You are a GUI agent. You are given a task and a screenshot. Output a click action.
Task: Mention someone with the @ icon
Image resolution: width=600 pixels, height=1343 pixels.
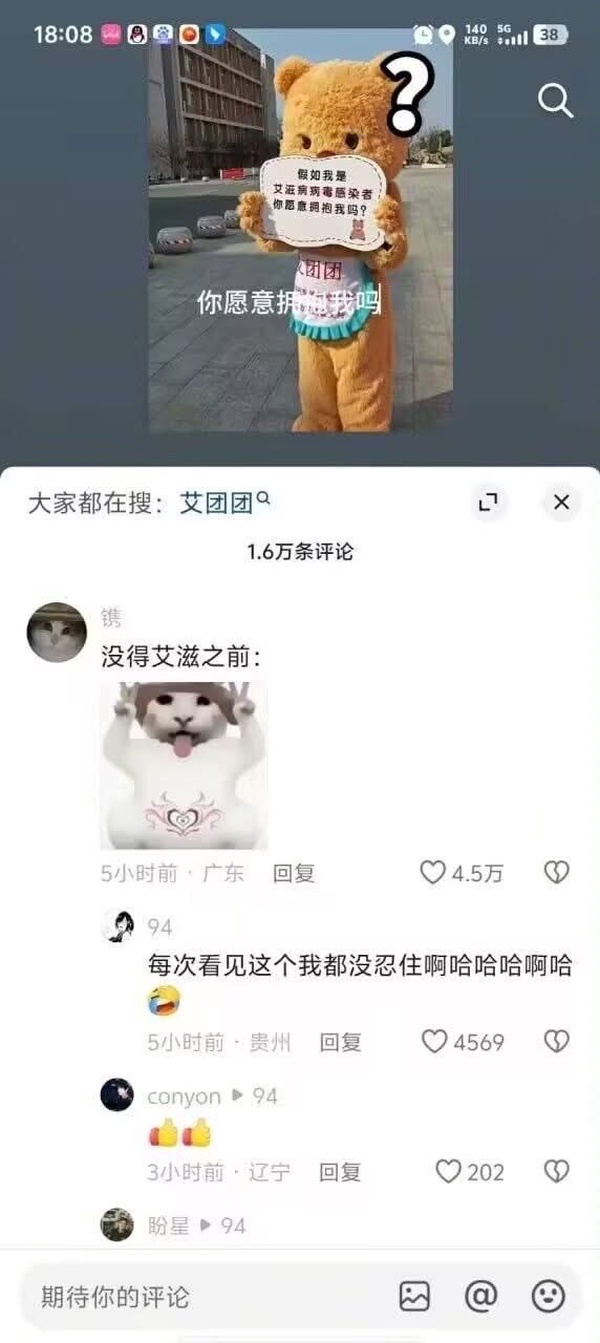[481, 1297]
